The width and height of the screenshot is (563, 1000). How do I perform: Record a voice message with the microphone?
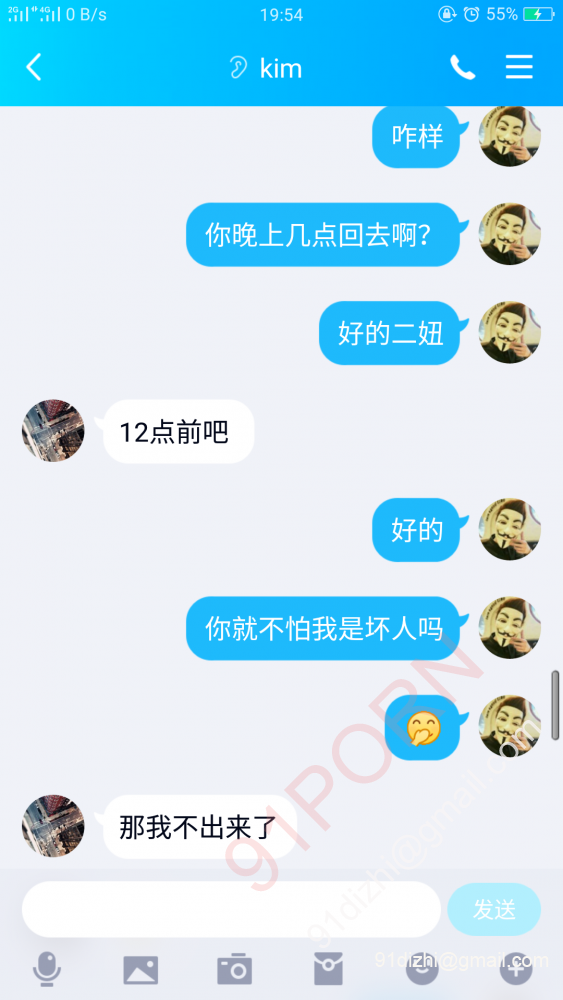pos(47,969)
